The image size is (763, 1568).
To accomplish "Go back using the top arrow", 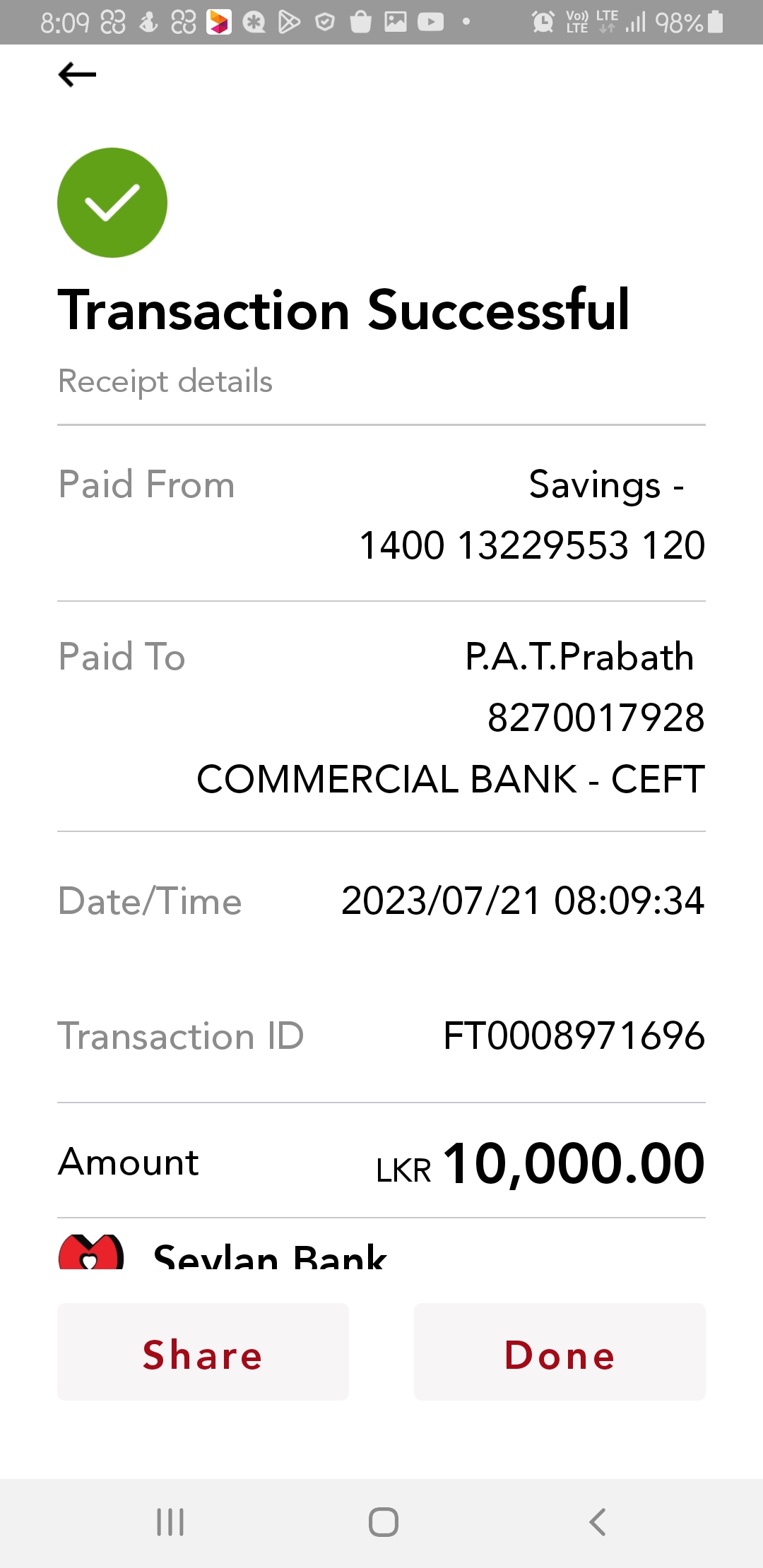I will point(77,74).
